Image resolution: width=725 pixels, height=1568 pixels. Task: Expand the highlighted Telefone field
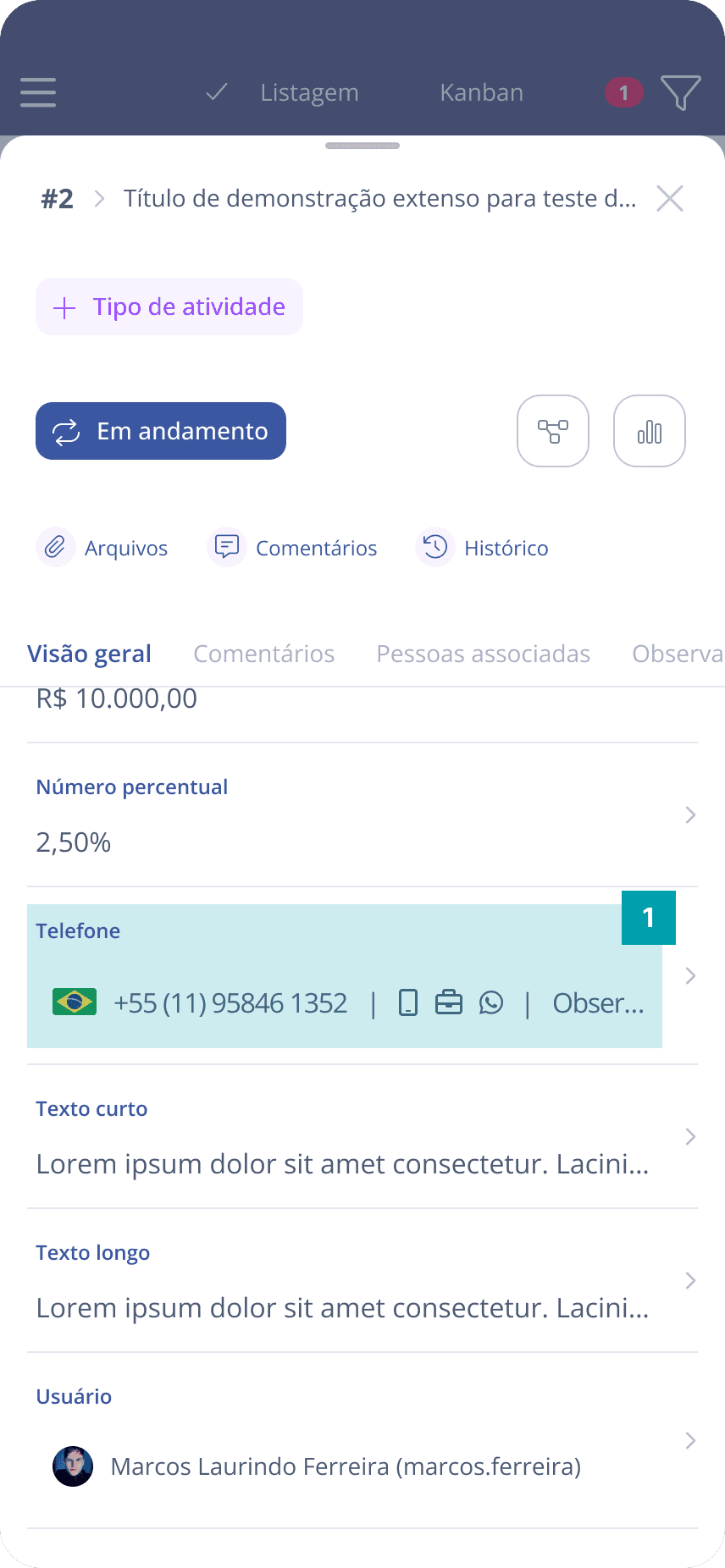click(x=689, y=974)
